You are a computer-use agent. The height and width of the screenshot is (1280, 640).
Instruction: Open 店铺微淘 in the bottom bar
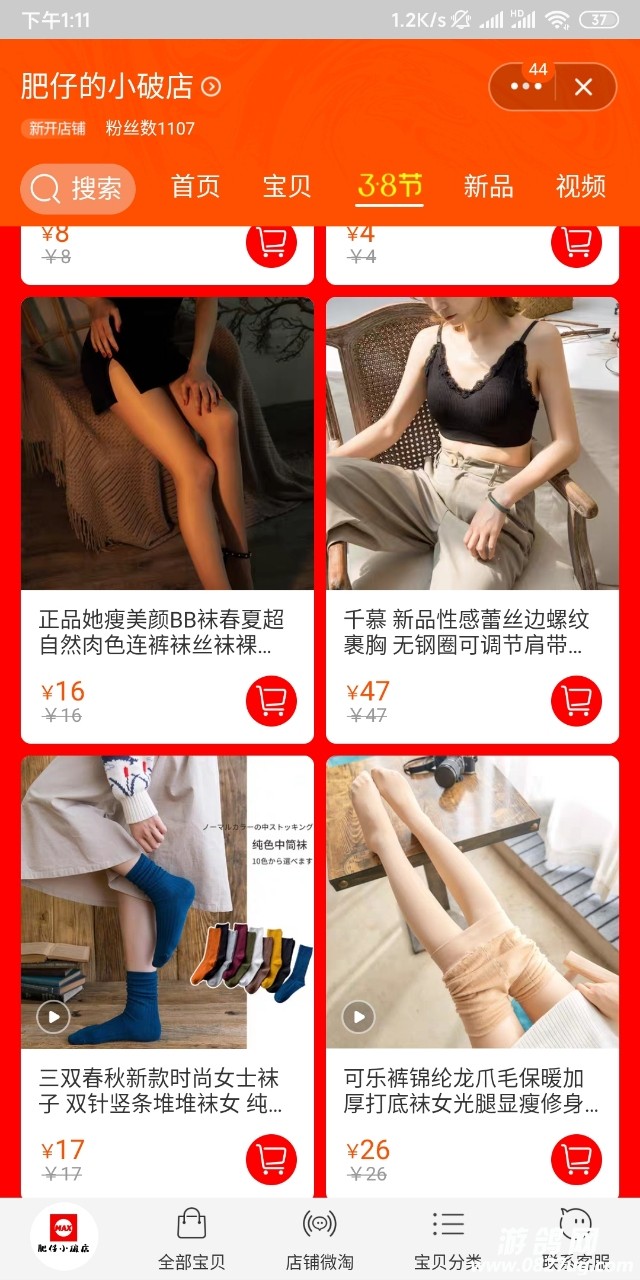click(319, 1239)
